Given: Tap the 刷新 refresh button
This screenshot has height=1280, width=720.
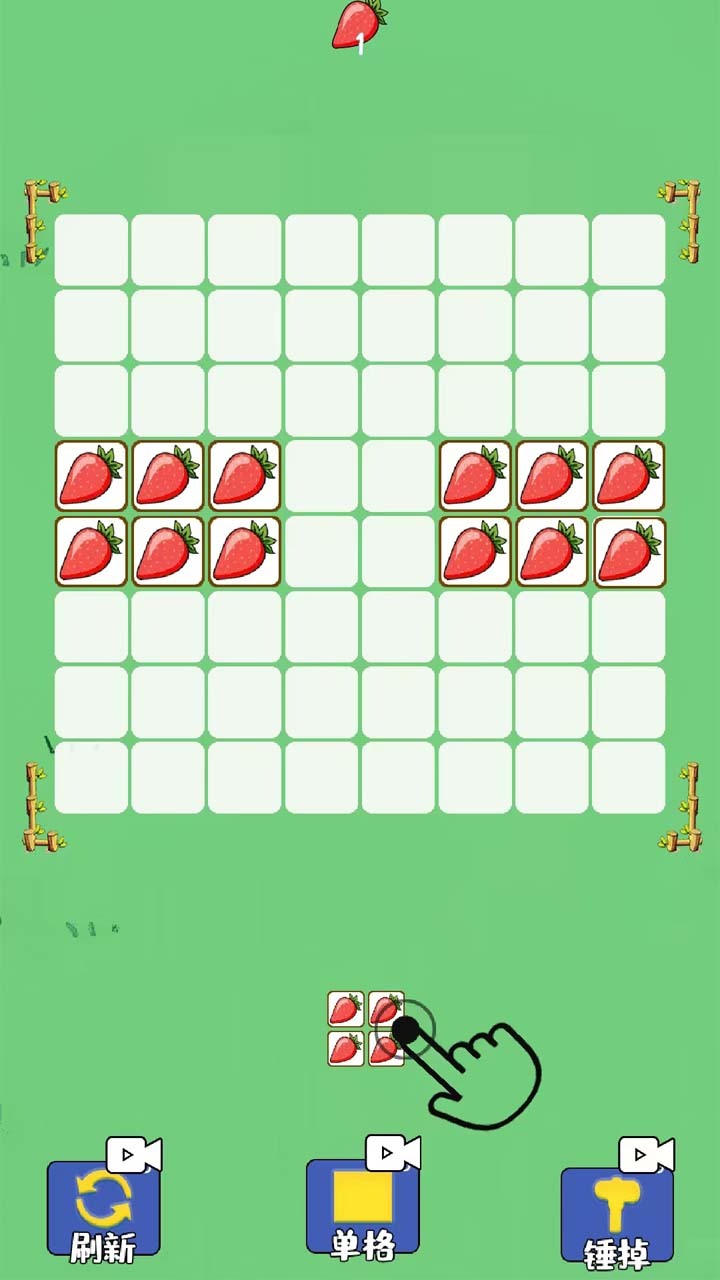Looking at the screenshot, I should pos(103,1210).
